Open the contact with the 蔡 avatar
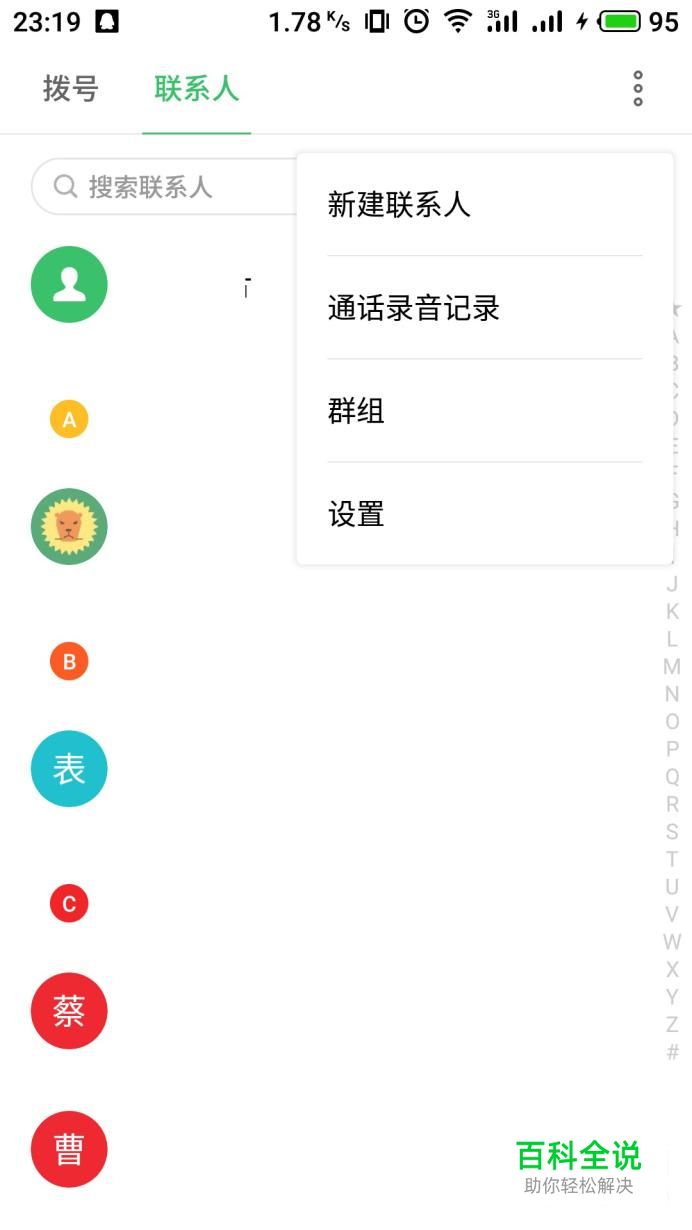Screen dimensions: 692x1230 point(69,1011)
